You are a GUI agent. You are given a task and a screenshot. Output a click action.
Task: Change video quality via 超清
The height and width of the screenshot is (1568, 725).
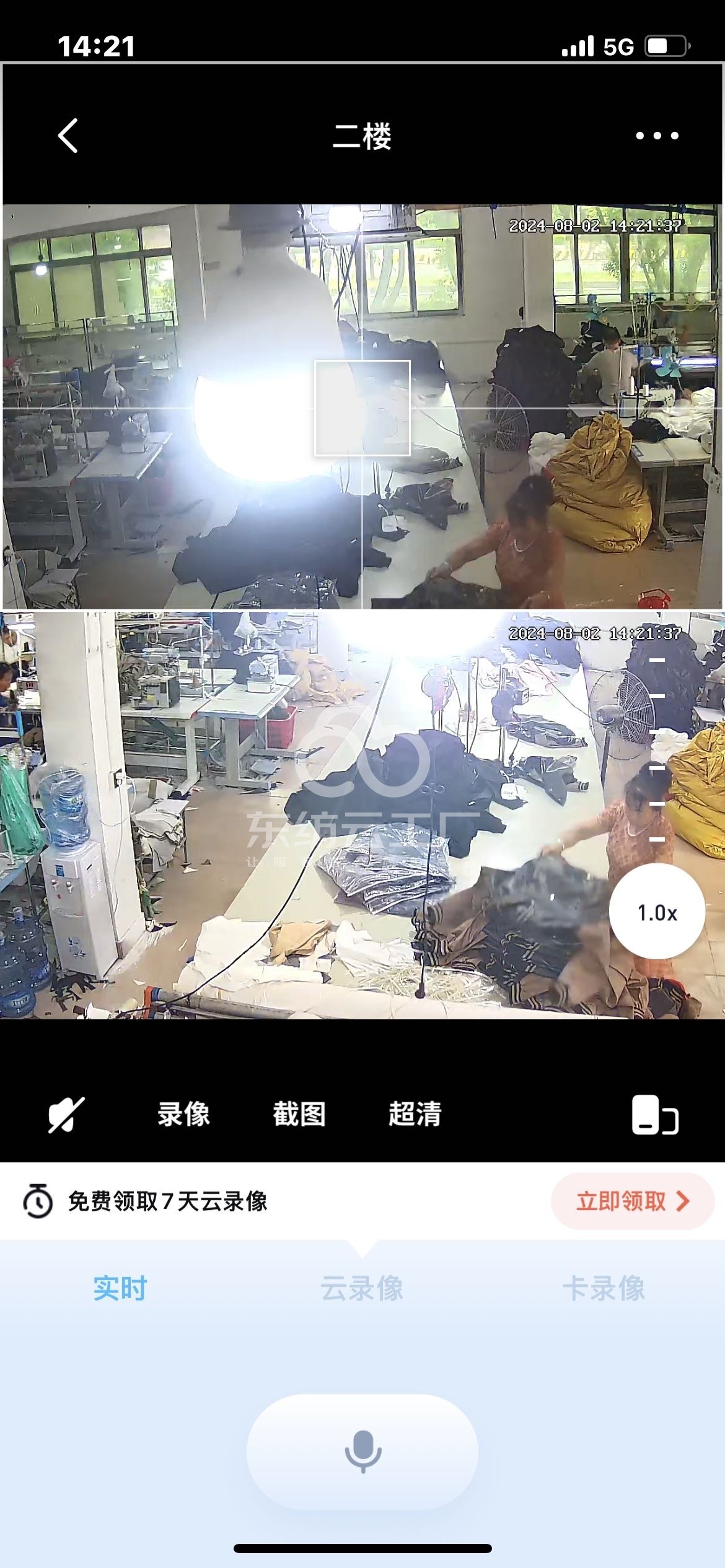[415, 1114]
